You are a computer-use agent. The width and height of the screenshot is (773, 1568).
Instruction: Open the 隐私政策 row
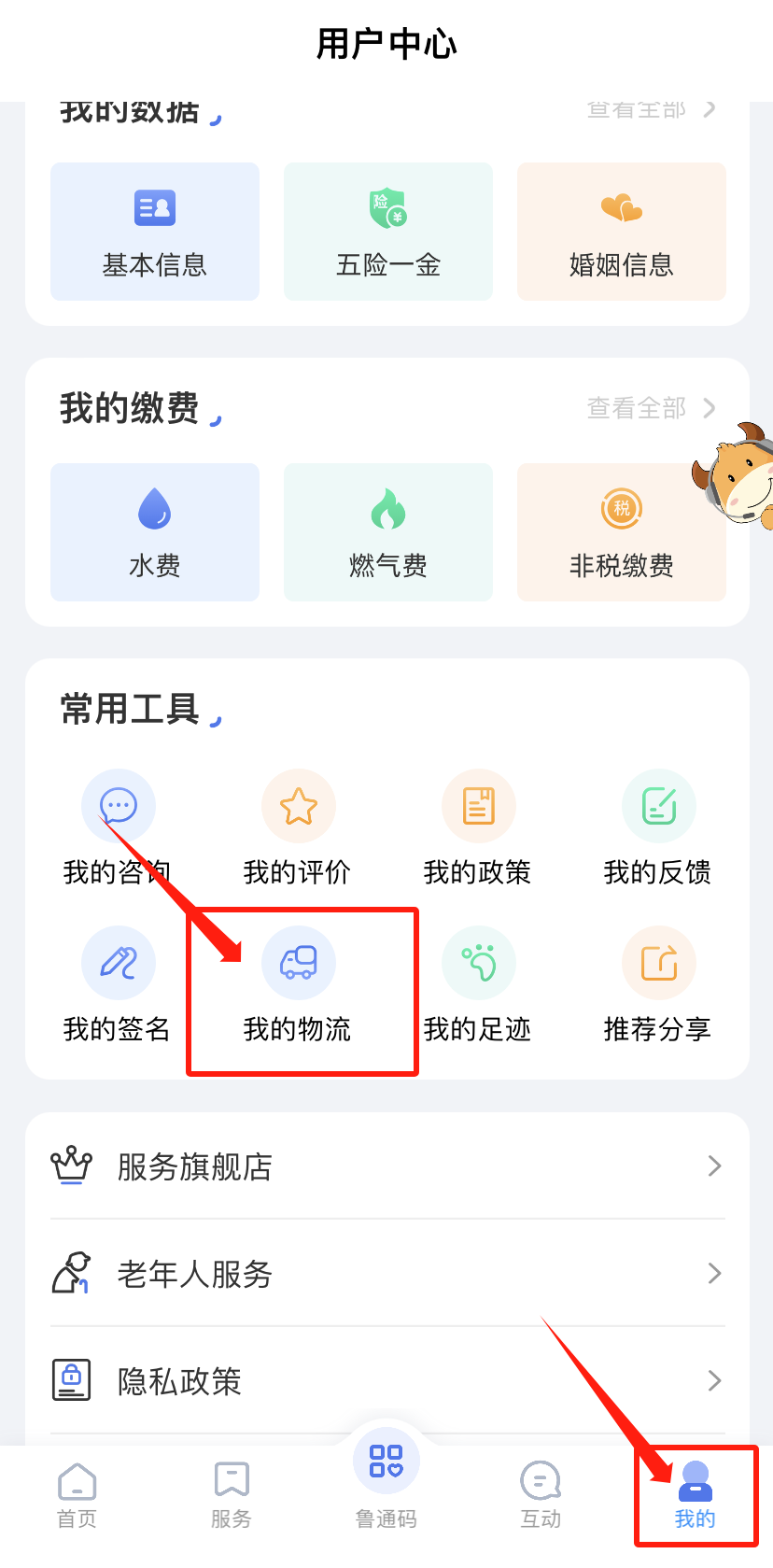(x=387, y=1380)
